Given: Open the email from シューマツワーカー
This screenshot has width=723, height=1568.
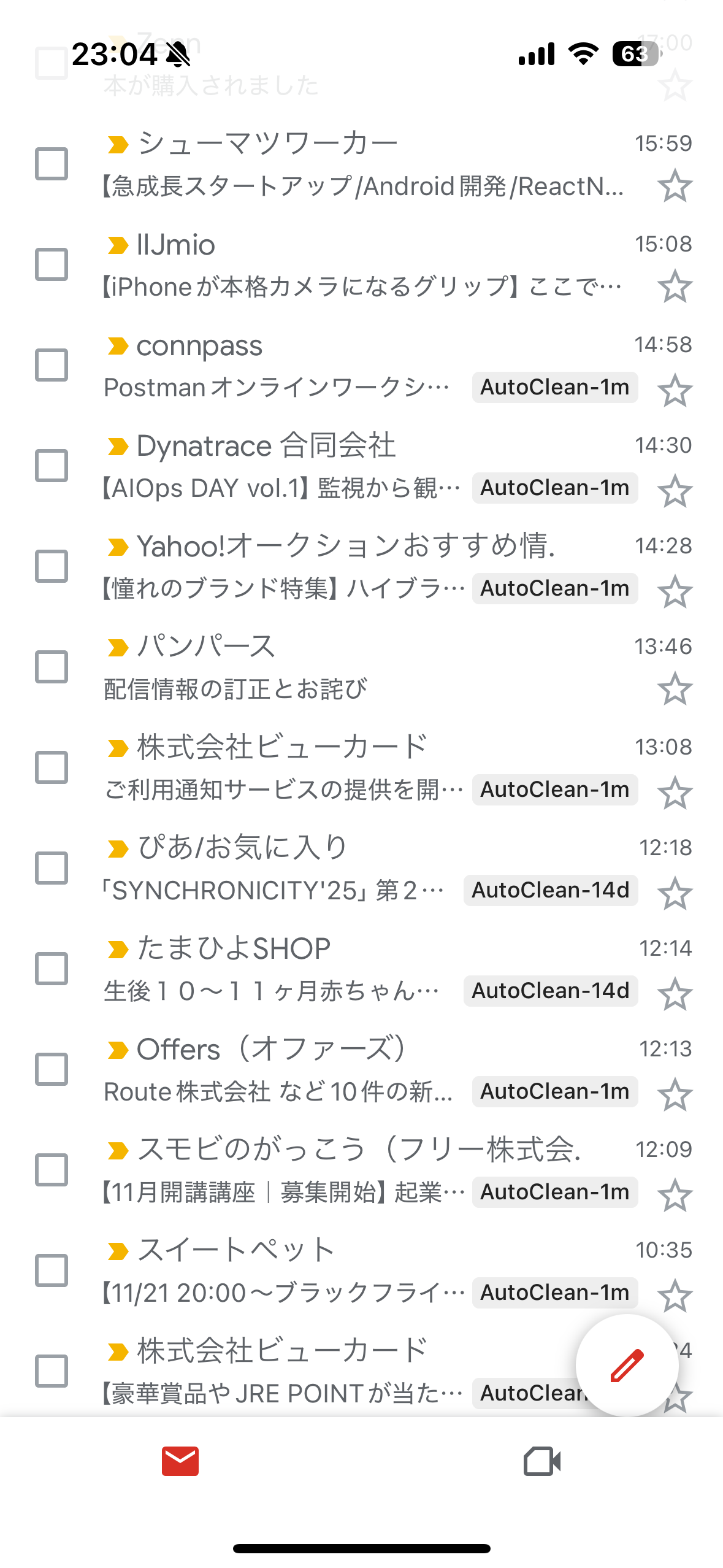Looking at the screenshot, I should [362, 164].
